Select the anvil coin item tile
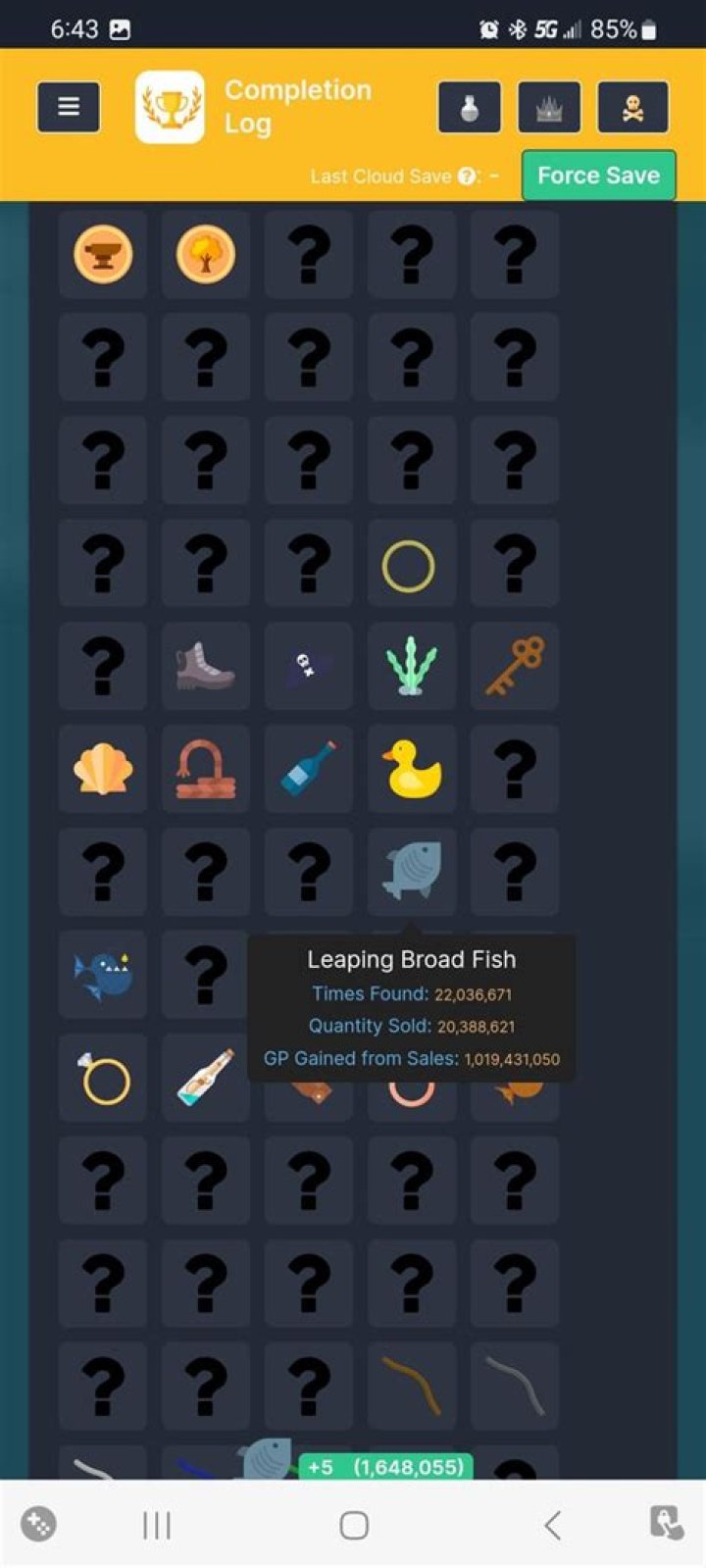 103,254
